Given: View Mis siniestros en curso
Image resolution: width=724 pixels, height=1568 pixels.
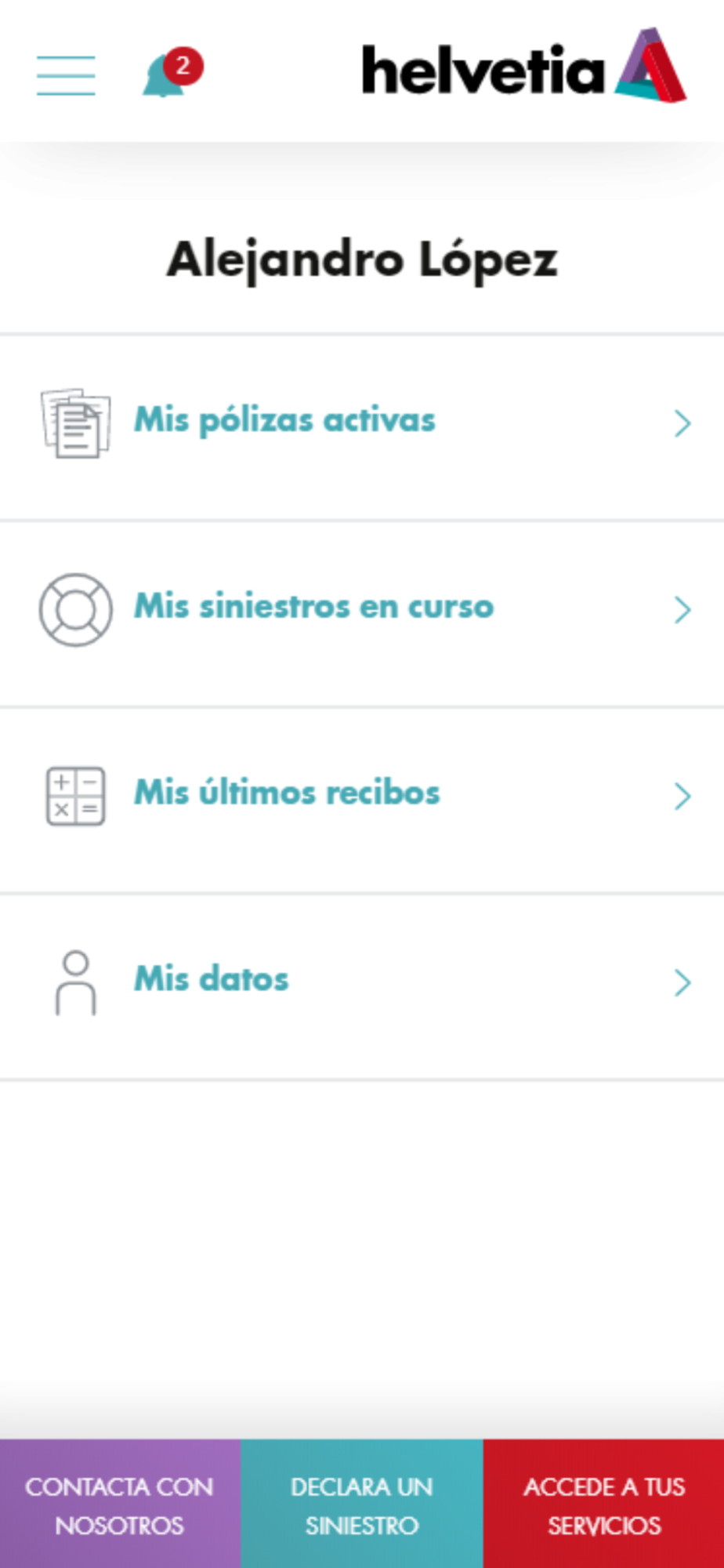Looking at the screenshot, I should pos(362,614).
